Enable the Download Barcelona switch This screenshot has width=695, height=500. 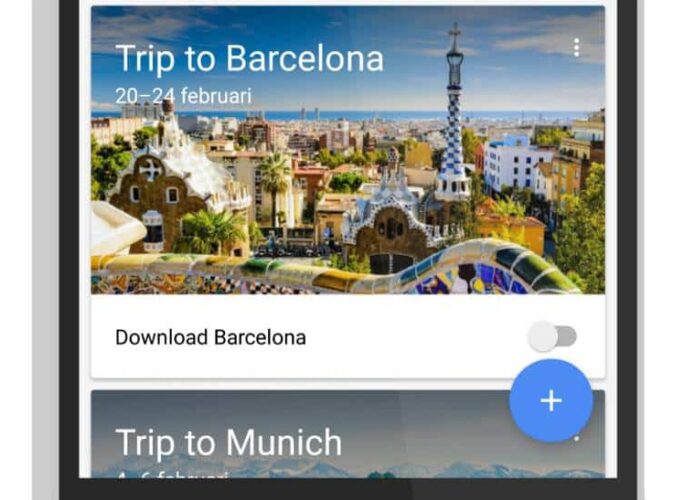(x=553, y=337)
